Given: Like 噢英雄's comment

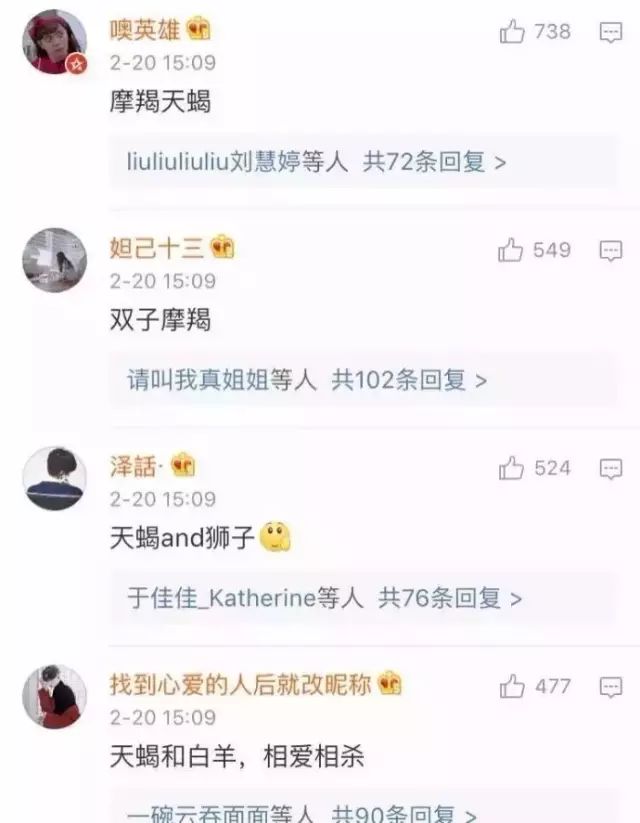Looking at the screenshot, I should point(512,32).
